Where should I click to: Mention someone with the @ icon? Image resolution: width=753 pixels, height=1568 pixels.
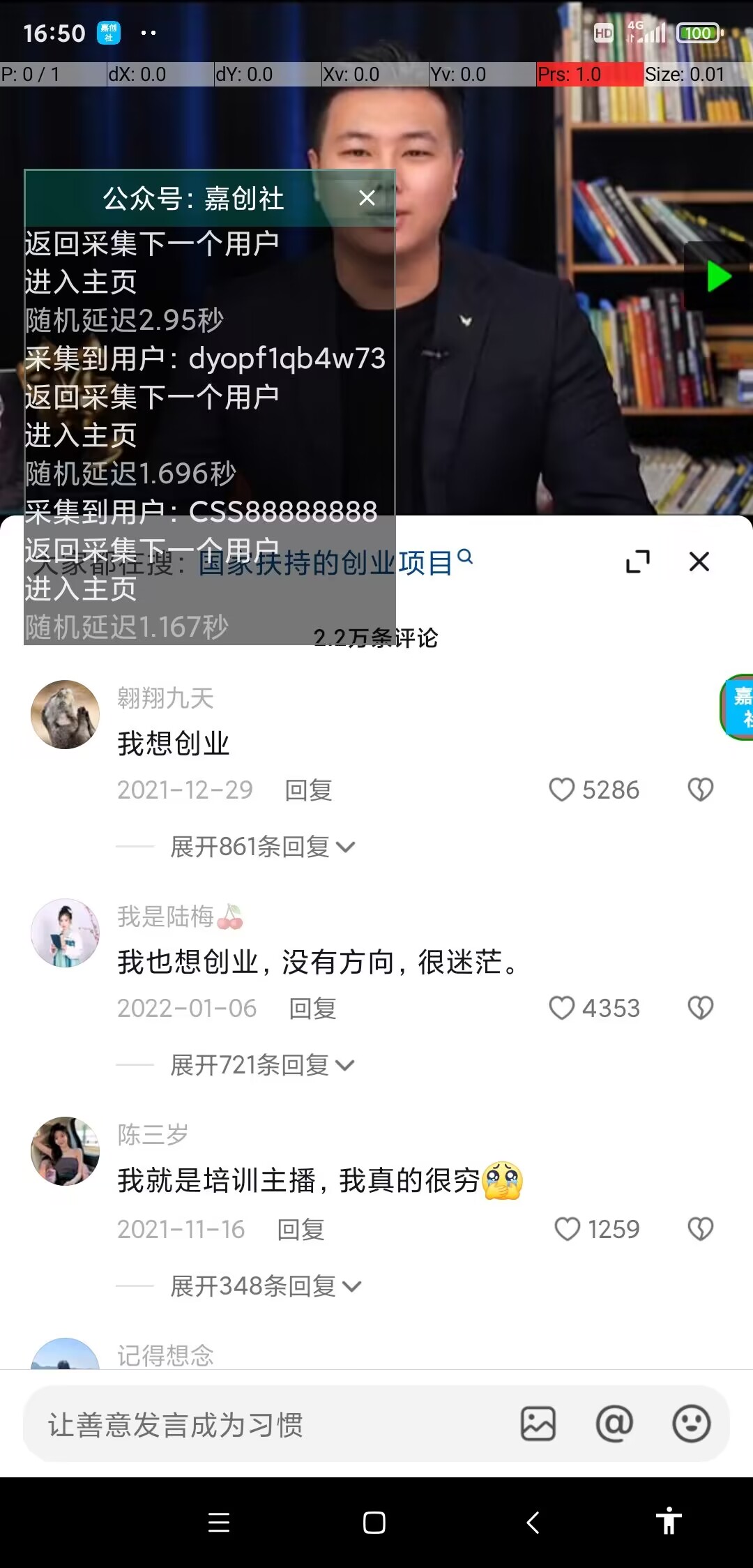point(614,1424)
